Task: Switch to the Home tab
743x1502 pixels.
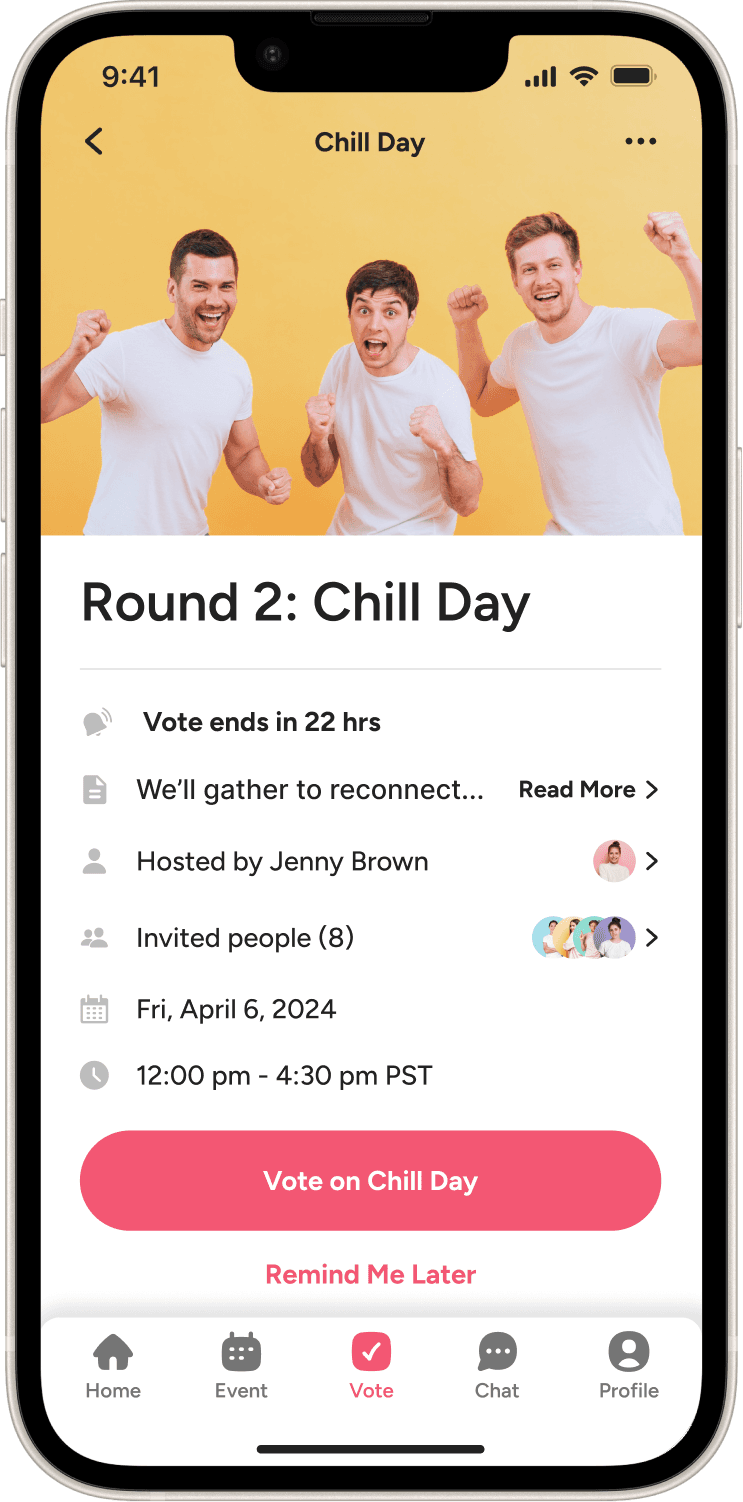Action: (113, 1366)
